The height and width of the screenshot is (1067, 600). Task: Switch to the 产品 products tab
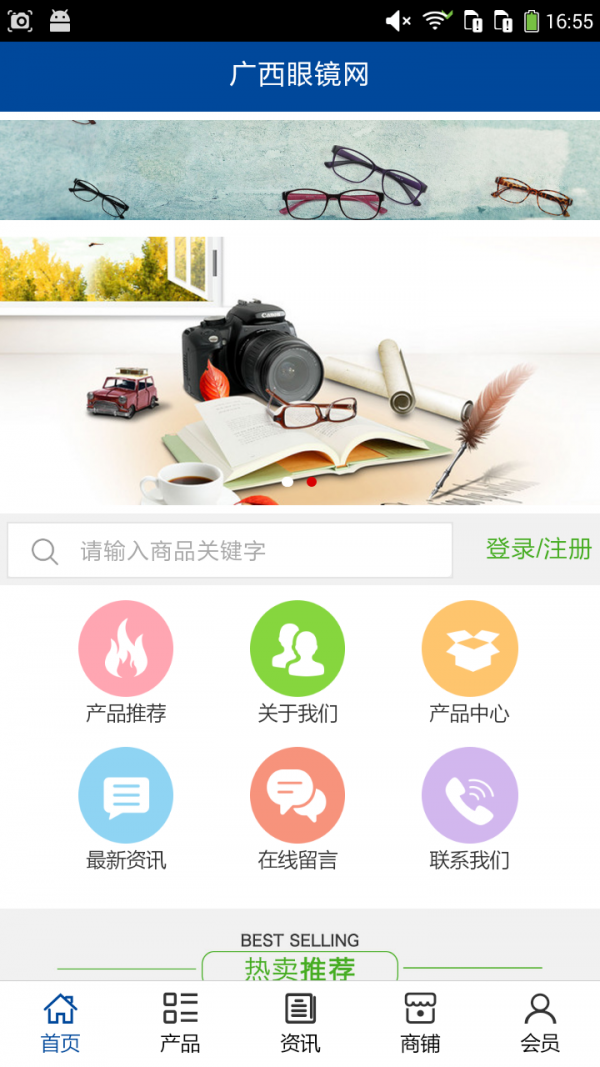click(x=180, y=1022)
